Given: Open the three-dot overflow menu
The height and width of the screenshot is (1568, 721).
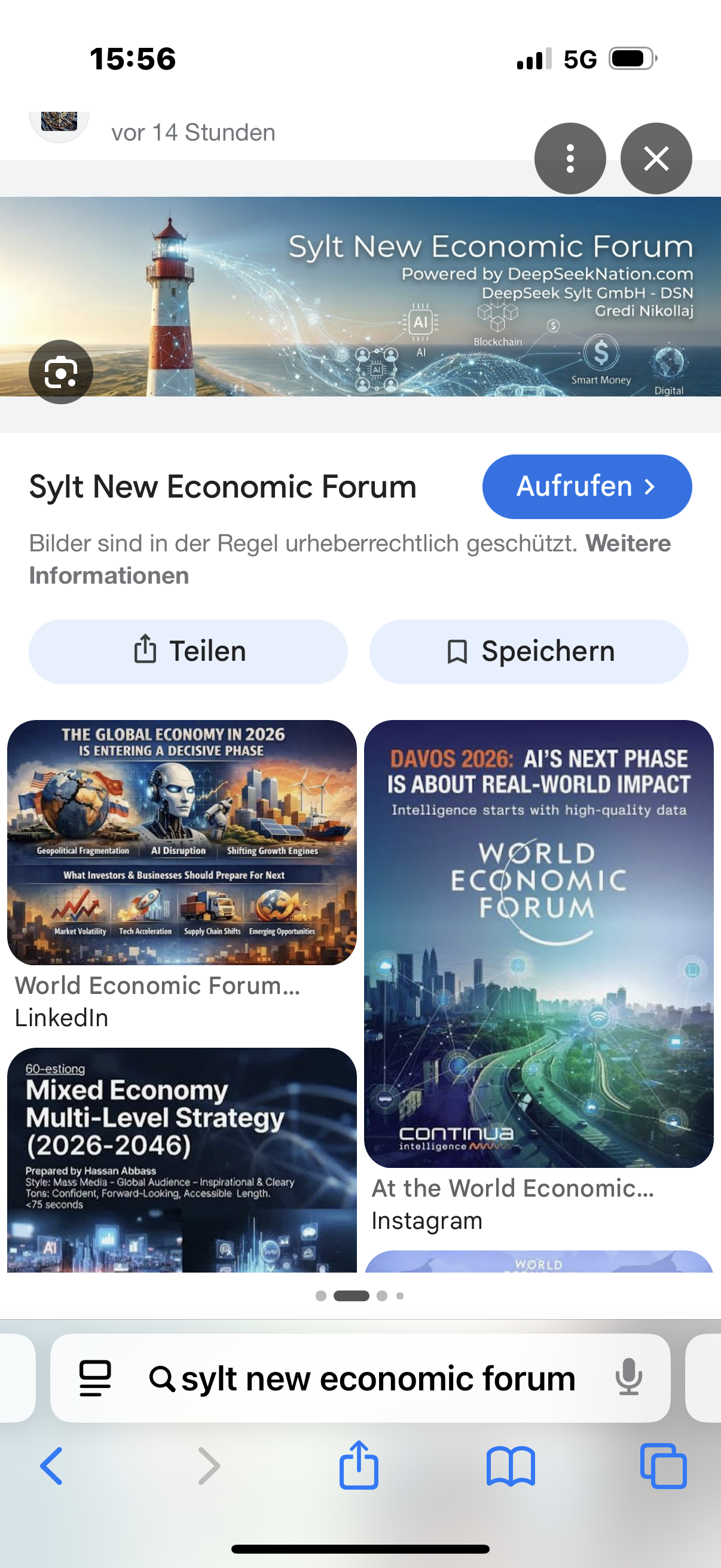Looking at the screenshot, I should (570, 159).
